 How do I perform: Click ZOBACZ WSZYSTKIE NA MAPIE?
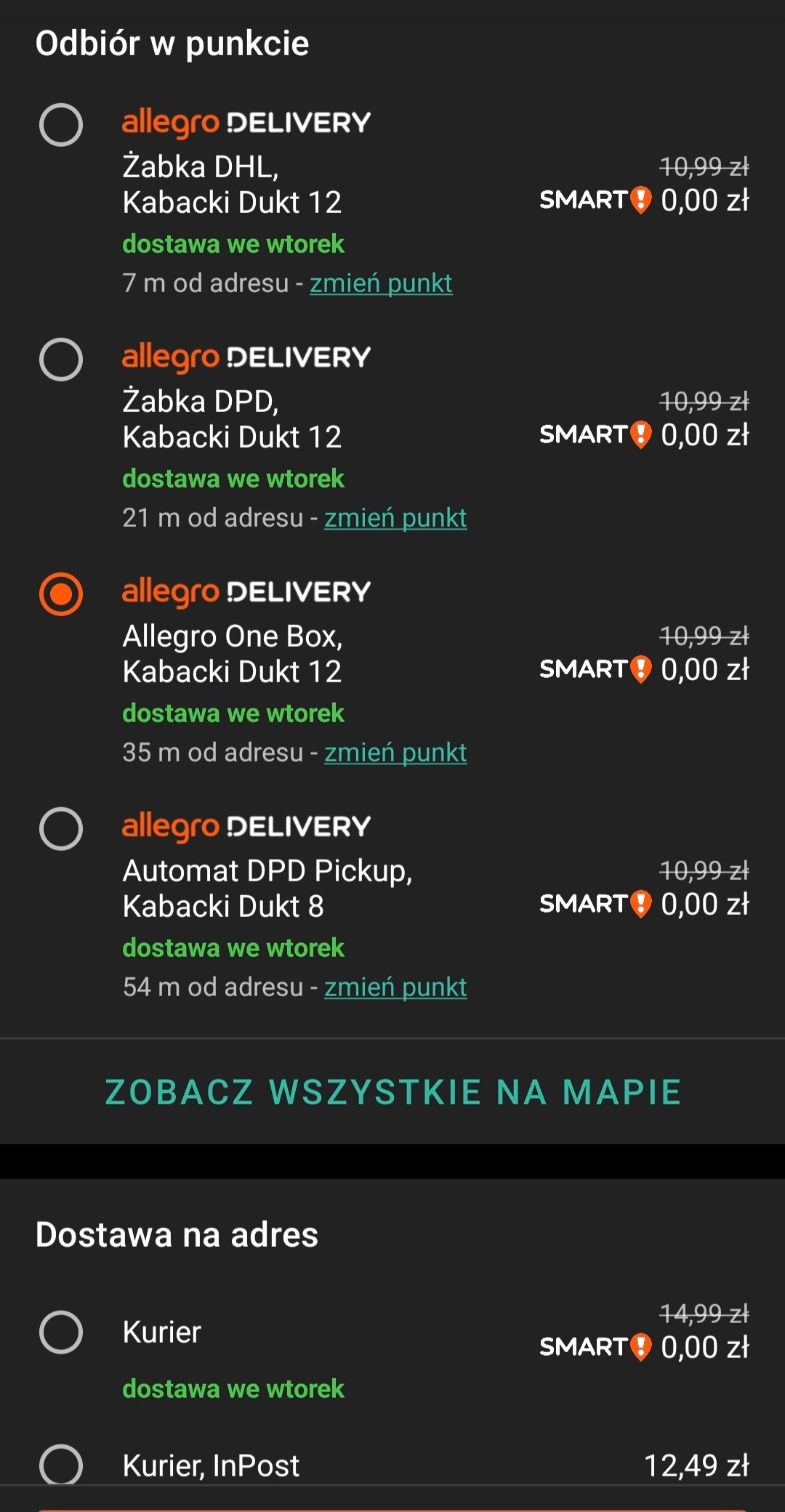coord(392,1089)
